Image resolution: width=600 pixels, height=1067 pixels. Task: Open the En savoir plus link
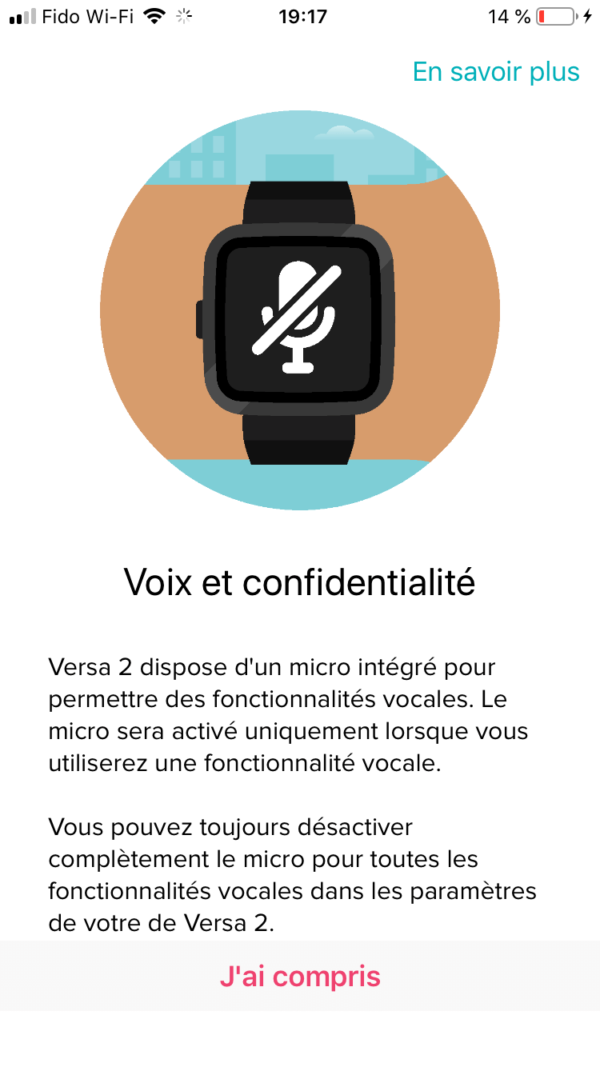[496, 72]
